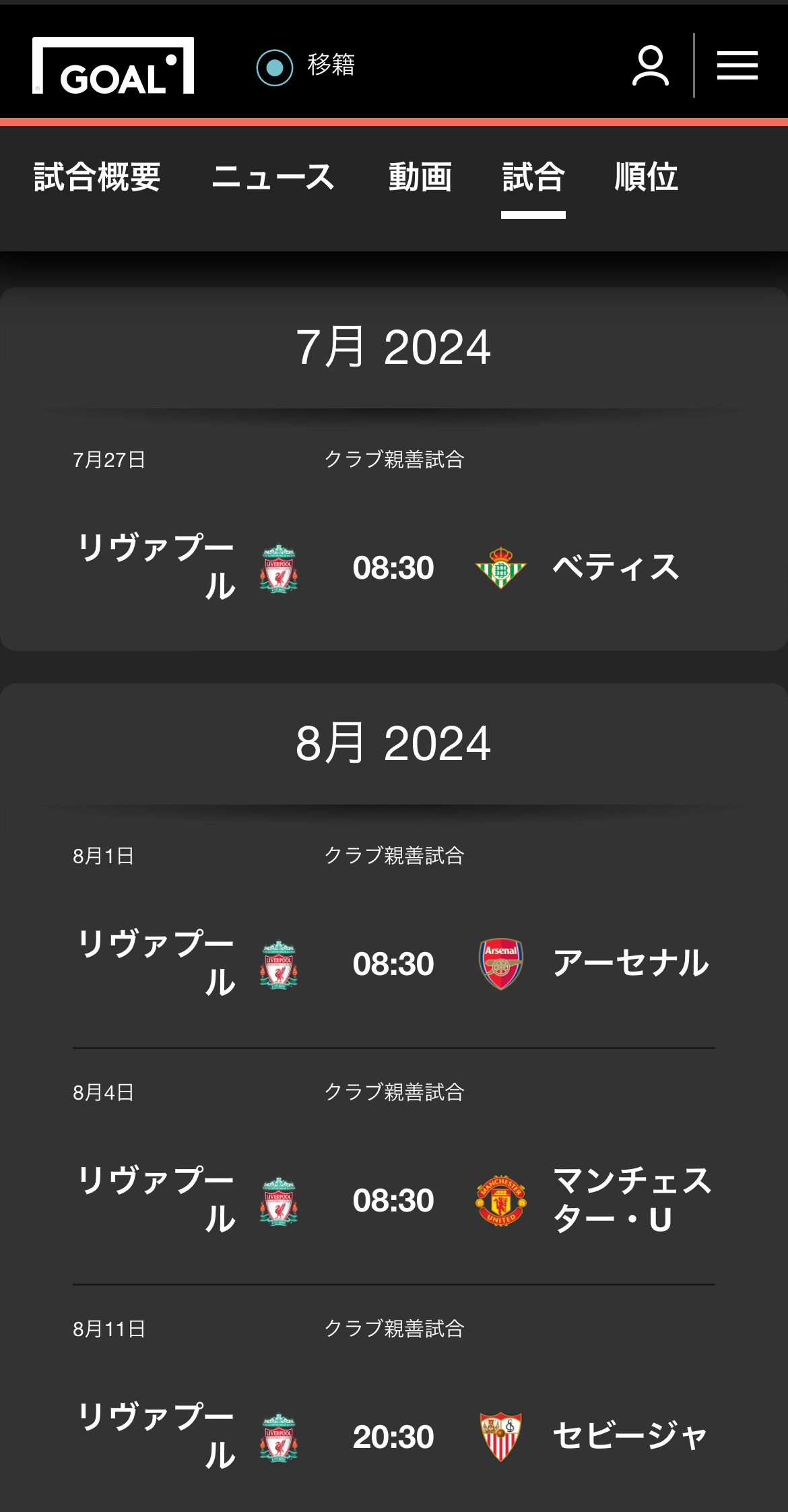The image size is (788, 1512).
Task: Switch to the 動画 tab
Action: pyautogui.click(x=420, y=178)
